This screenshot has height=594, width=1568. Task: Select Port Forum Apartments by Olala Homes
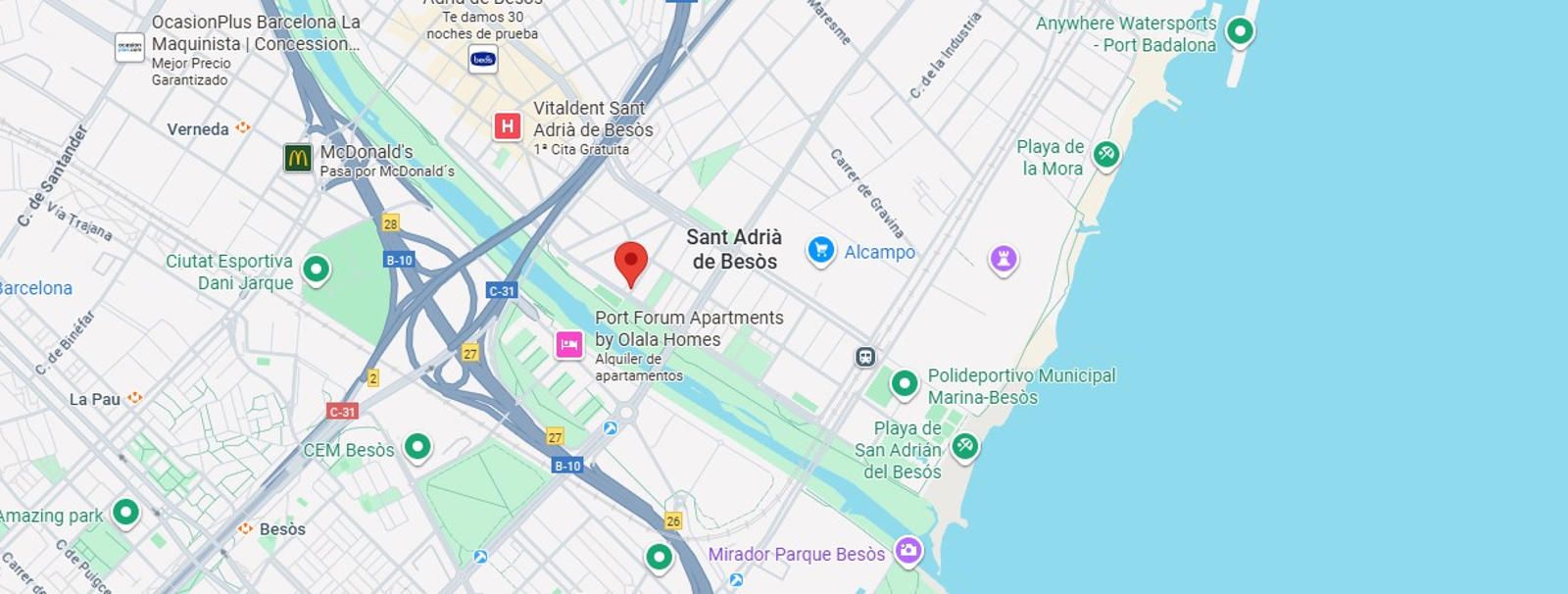569,345
